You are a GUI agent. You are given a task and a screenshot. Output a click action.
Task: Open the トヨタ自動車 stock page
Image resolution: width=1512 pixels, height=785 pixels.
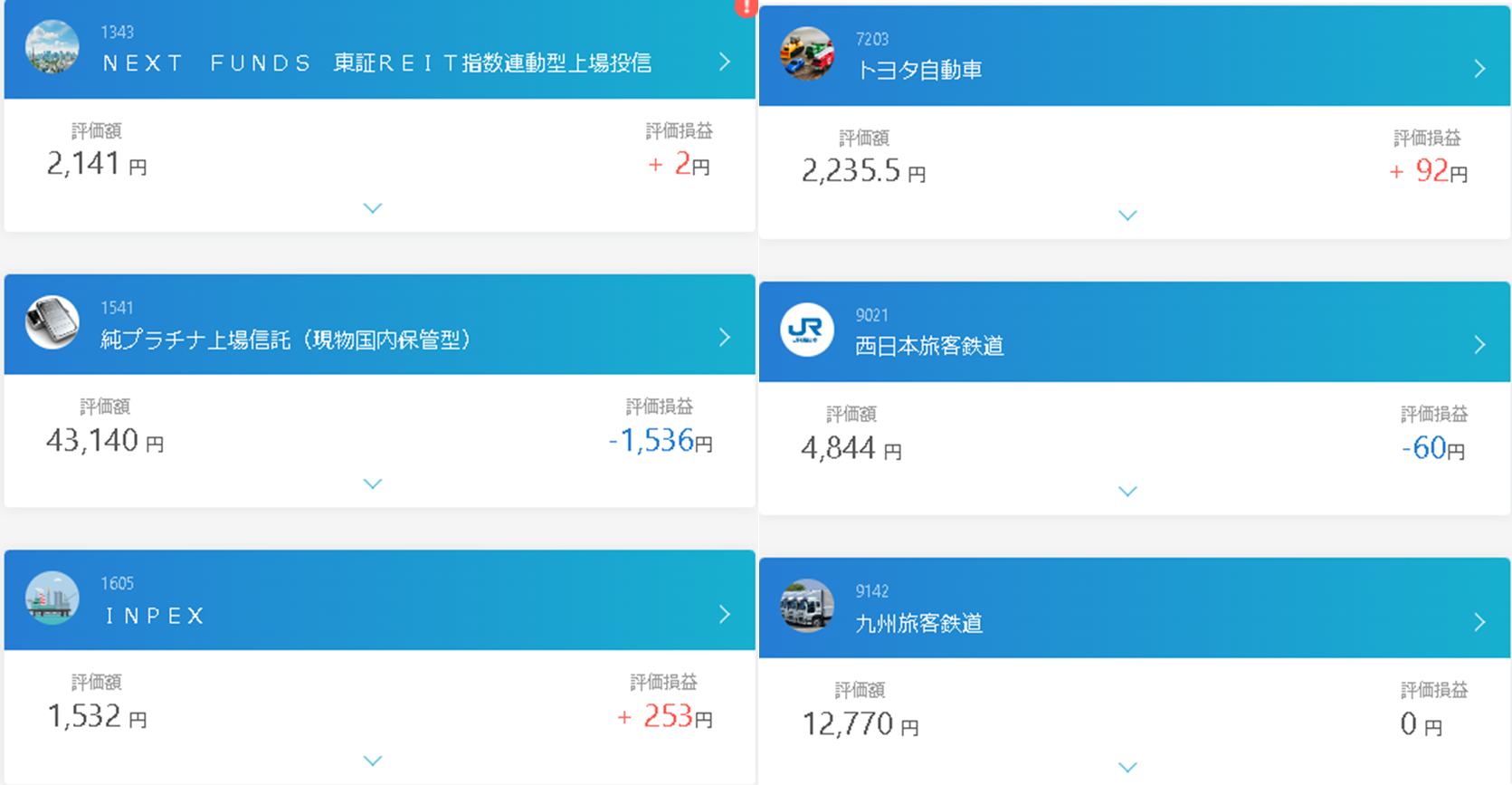click(1479, 69)
